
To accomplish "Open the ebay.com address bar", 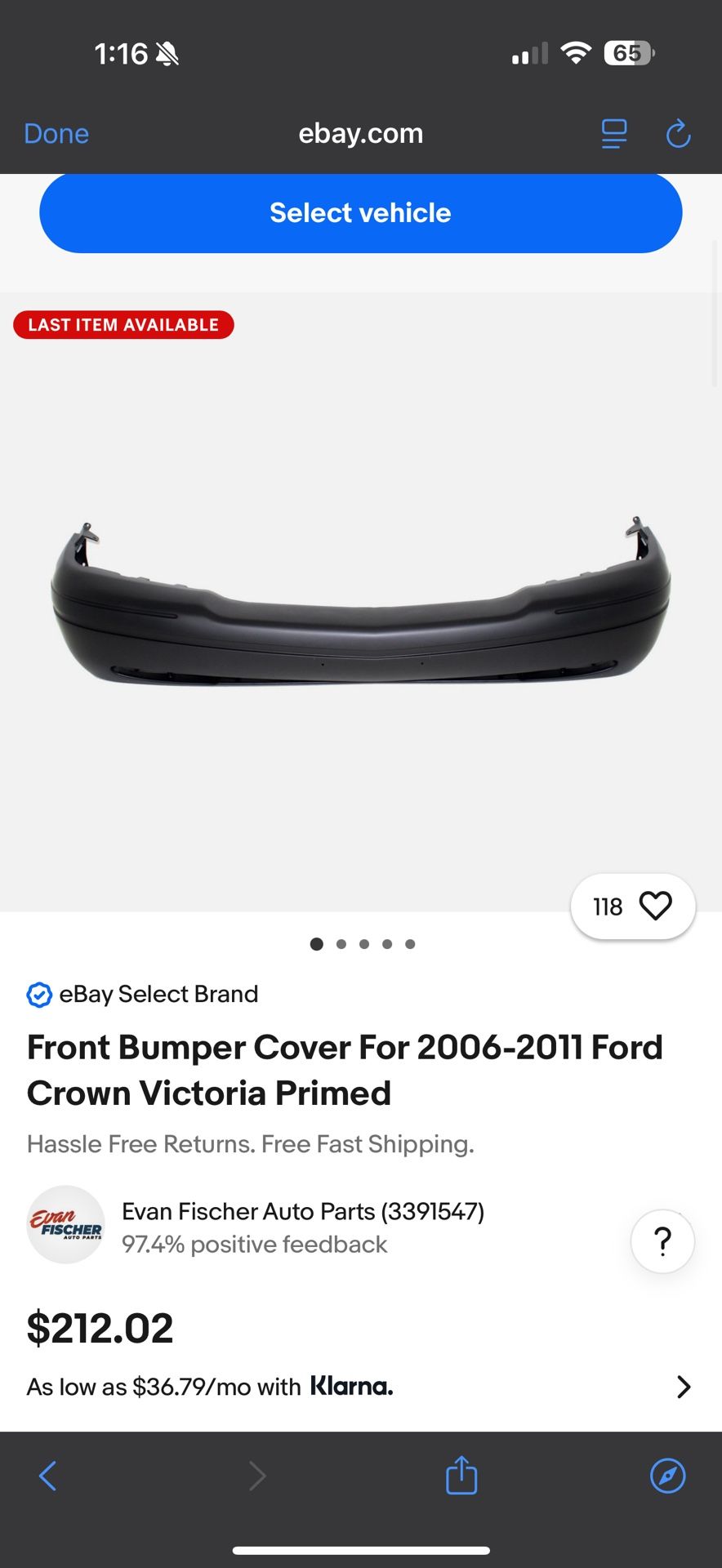I will pos(360,133).
